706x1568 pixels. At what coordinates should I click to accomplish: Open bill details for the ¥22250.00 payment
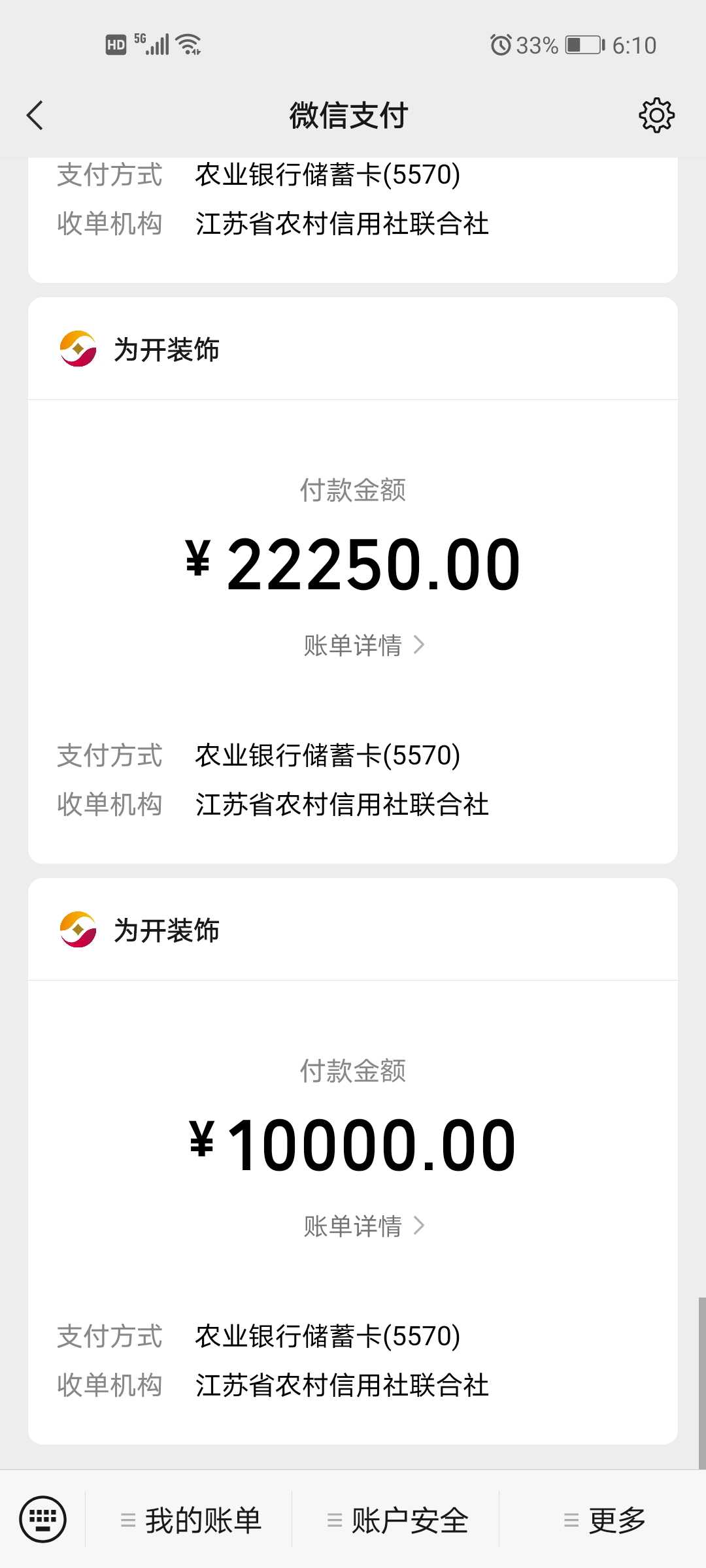pyautogui.click(x=363, y=645)
